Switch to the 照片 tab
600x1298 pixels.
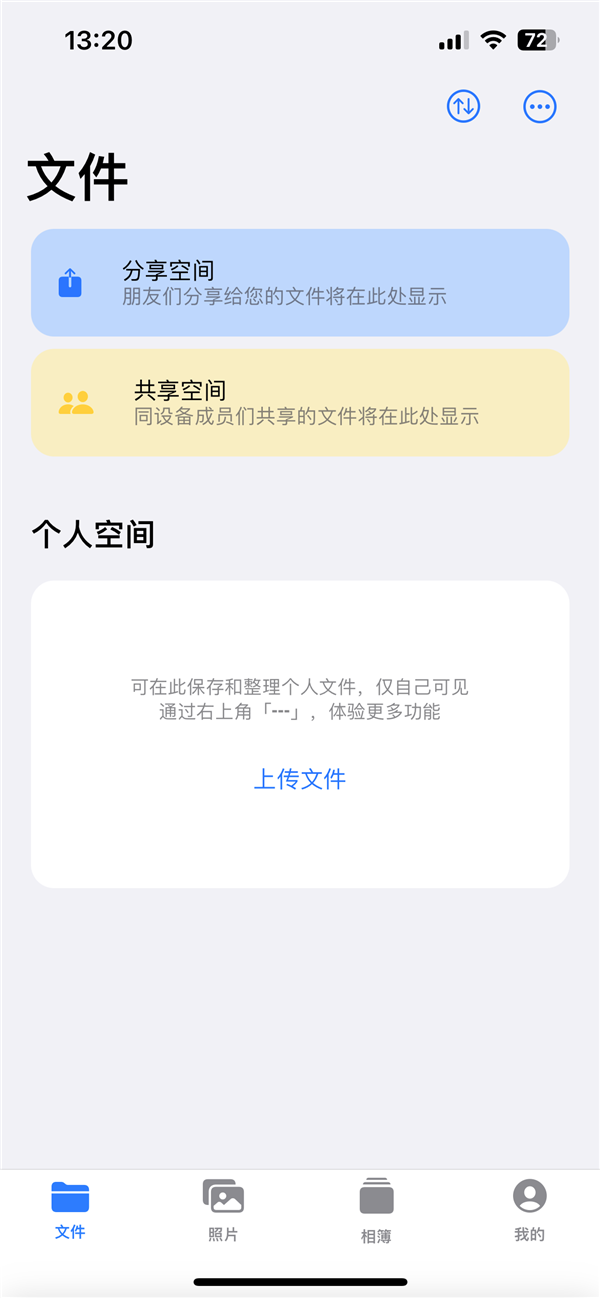(x=223, y=1210)
